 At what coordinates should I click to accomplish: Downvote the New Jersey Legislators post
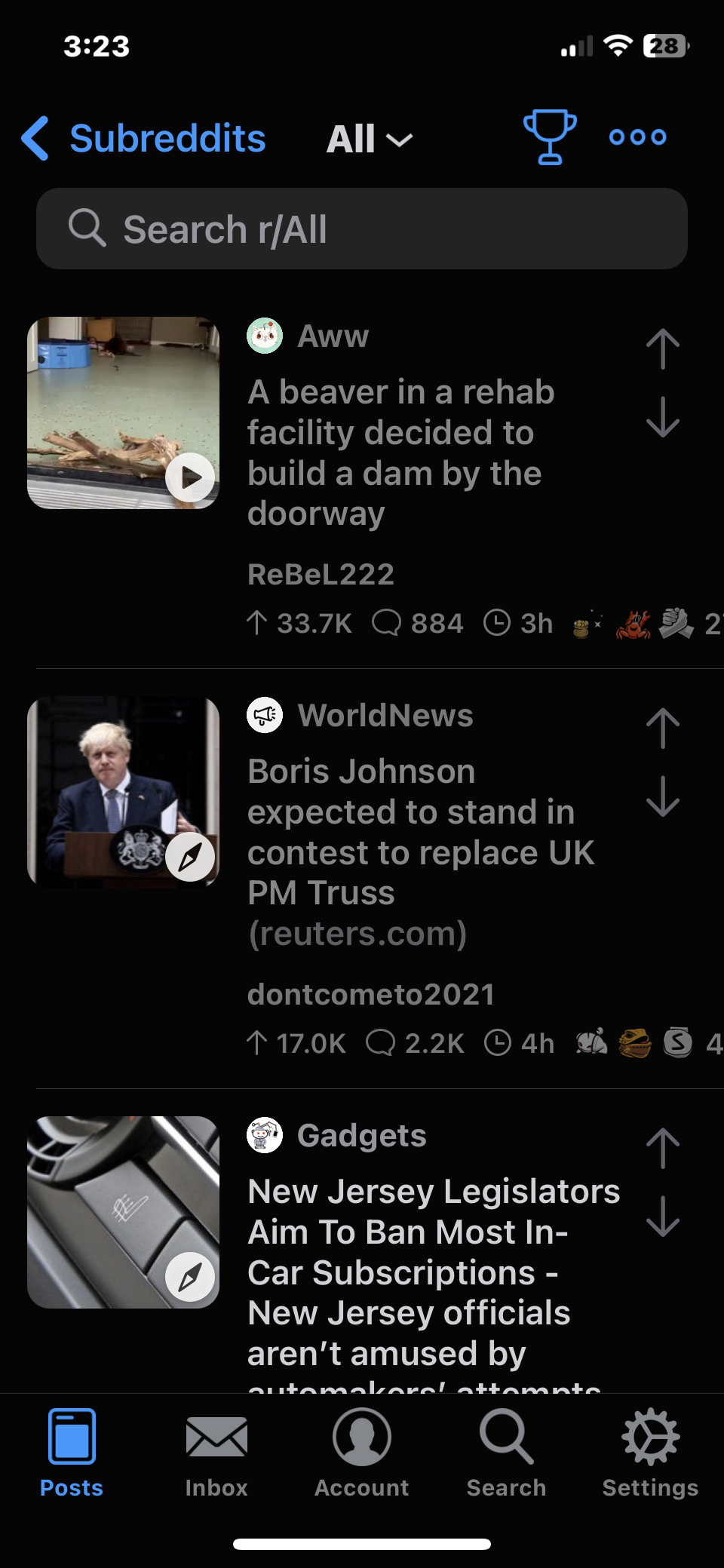[663, 1217]
